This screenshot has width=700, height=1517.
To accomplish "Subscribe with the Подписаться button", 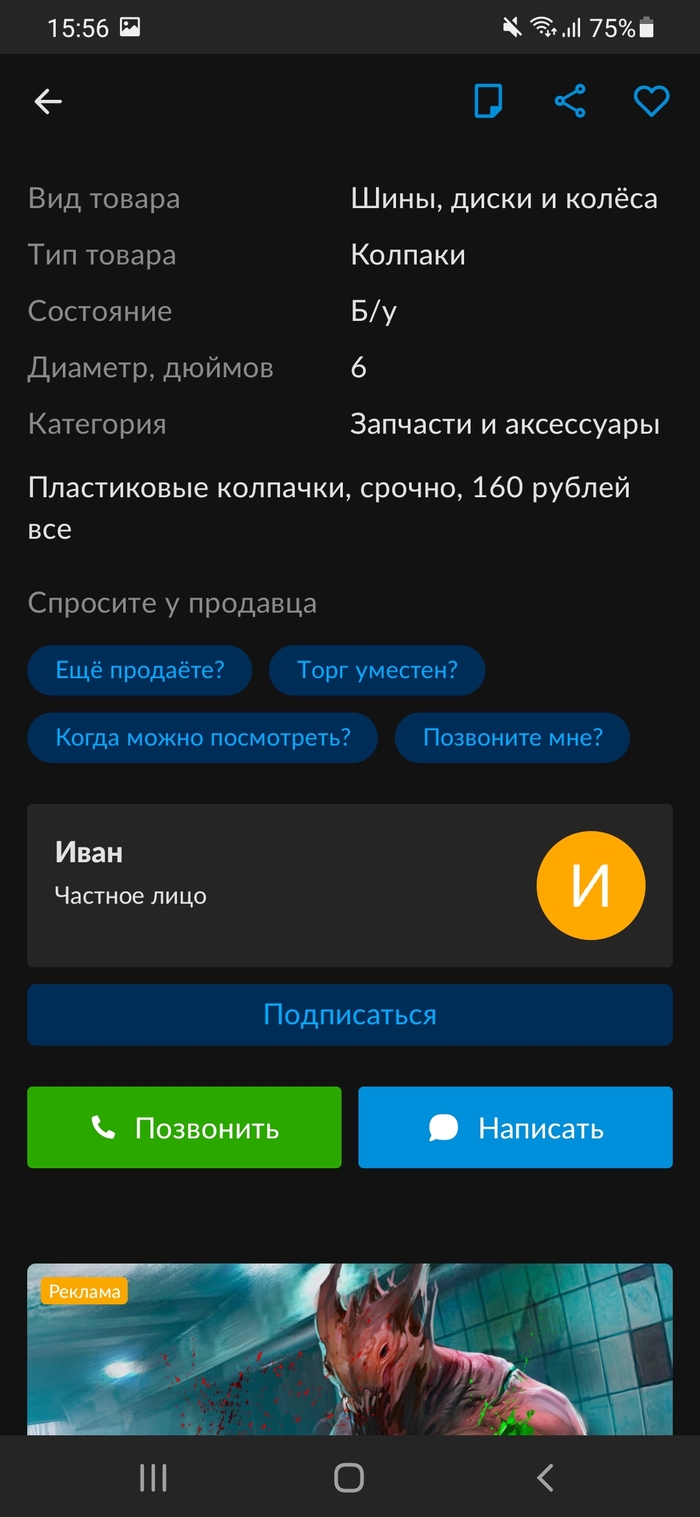I will point(349,1014).
